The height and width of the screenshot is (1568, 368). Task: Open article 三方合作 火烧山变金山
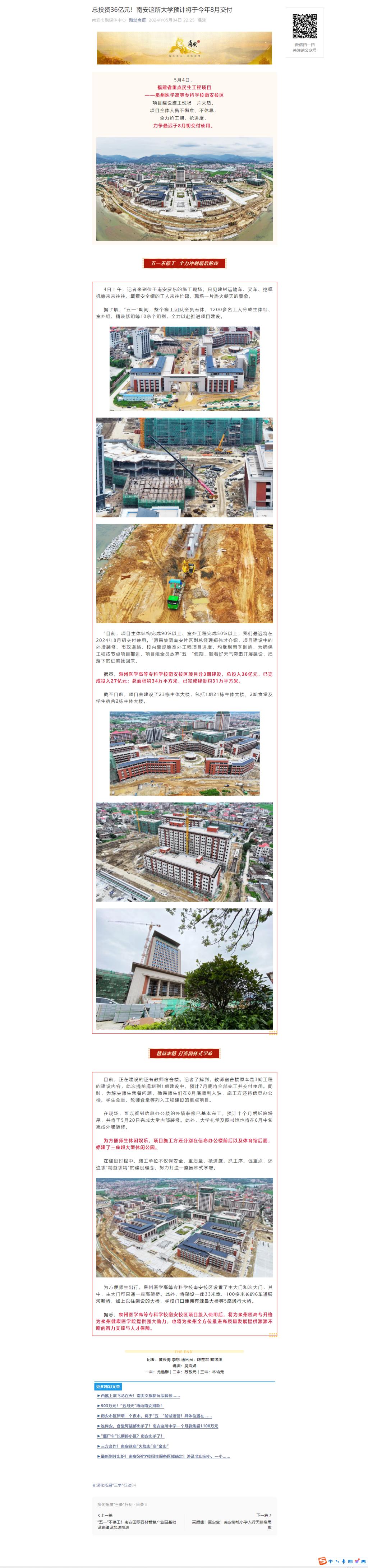pyautogui.click(x=134, y=1446)
